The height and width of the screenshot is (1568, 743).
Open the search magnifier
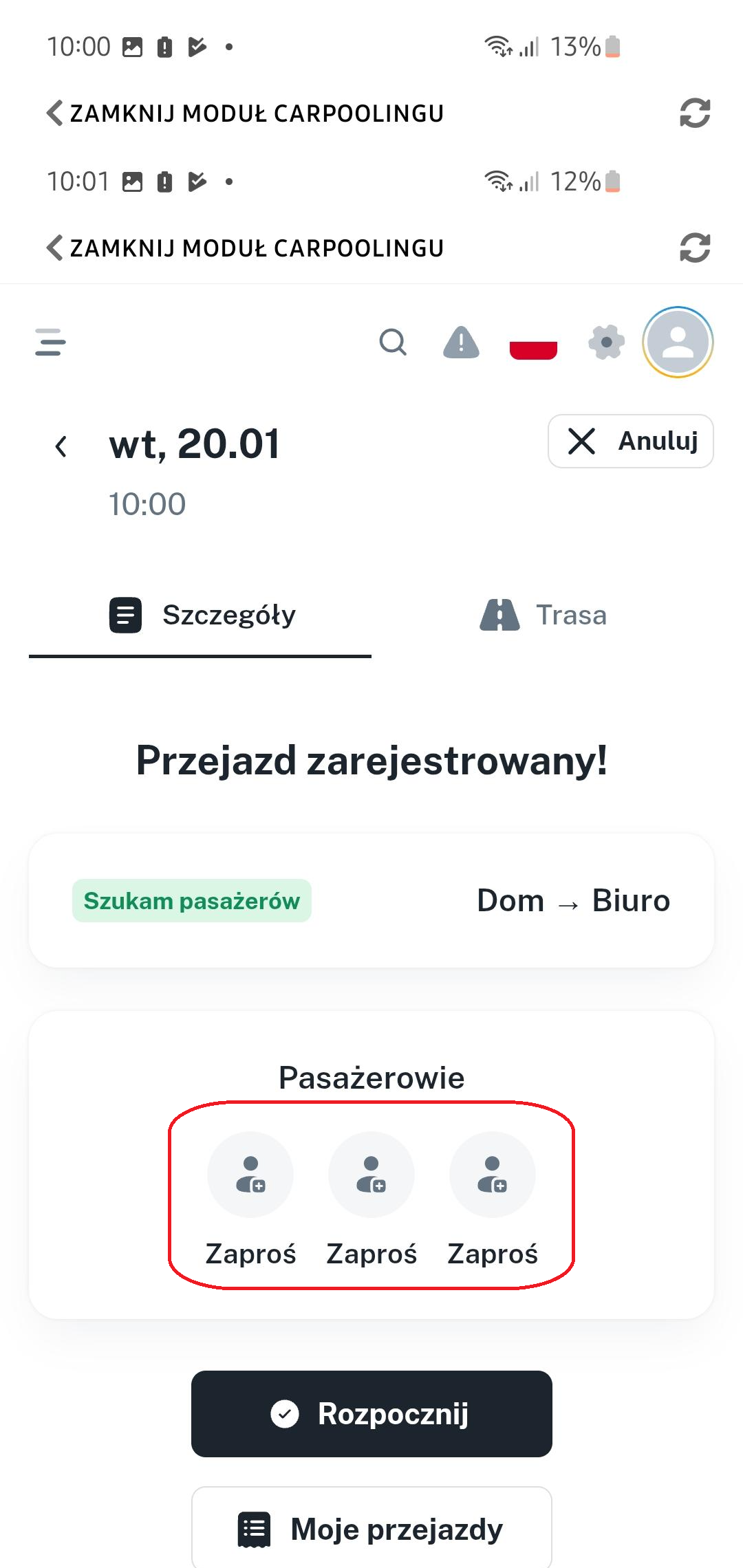[393, 342]
